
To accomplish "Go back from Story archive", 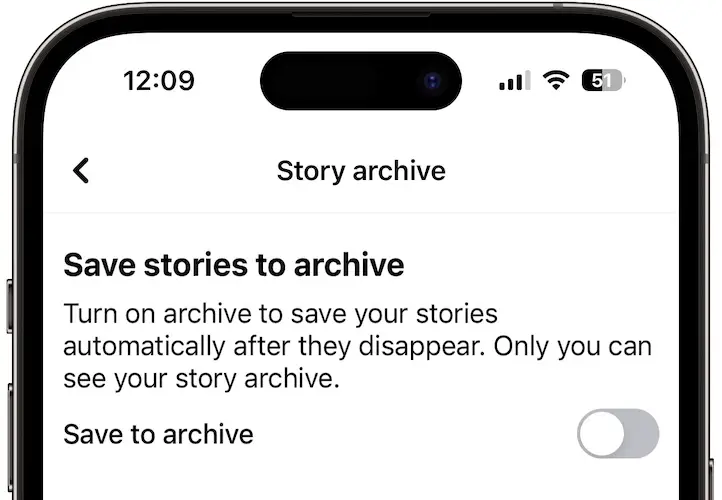I will point(81,171).
